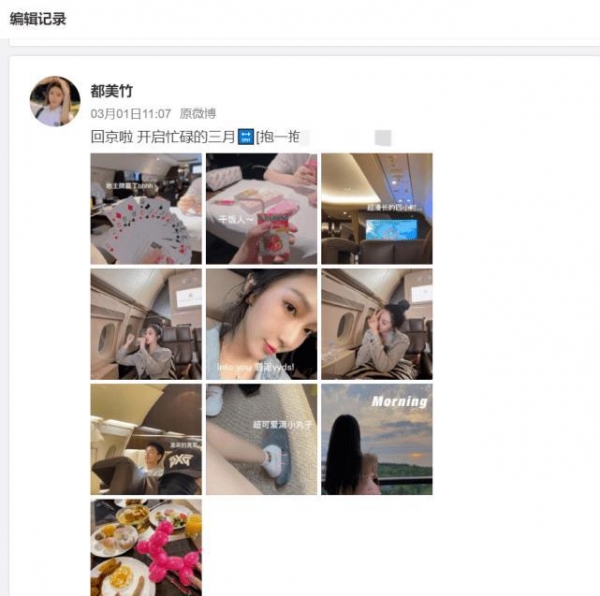
Task: Enlarge the close-up selfie photo
Action: (261, 323)
